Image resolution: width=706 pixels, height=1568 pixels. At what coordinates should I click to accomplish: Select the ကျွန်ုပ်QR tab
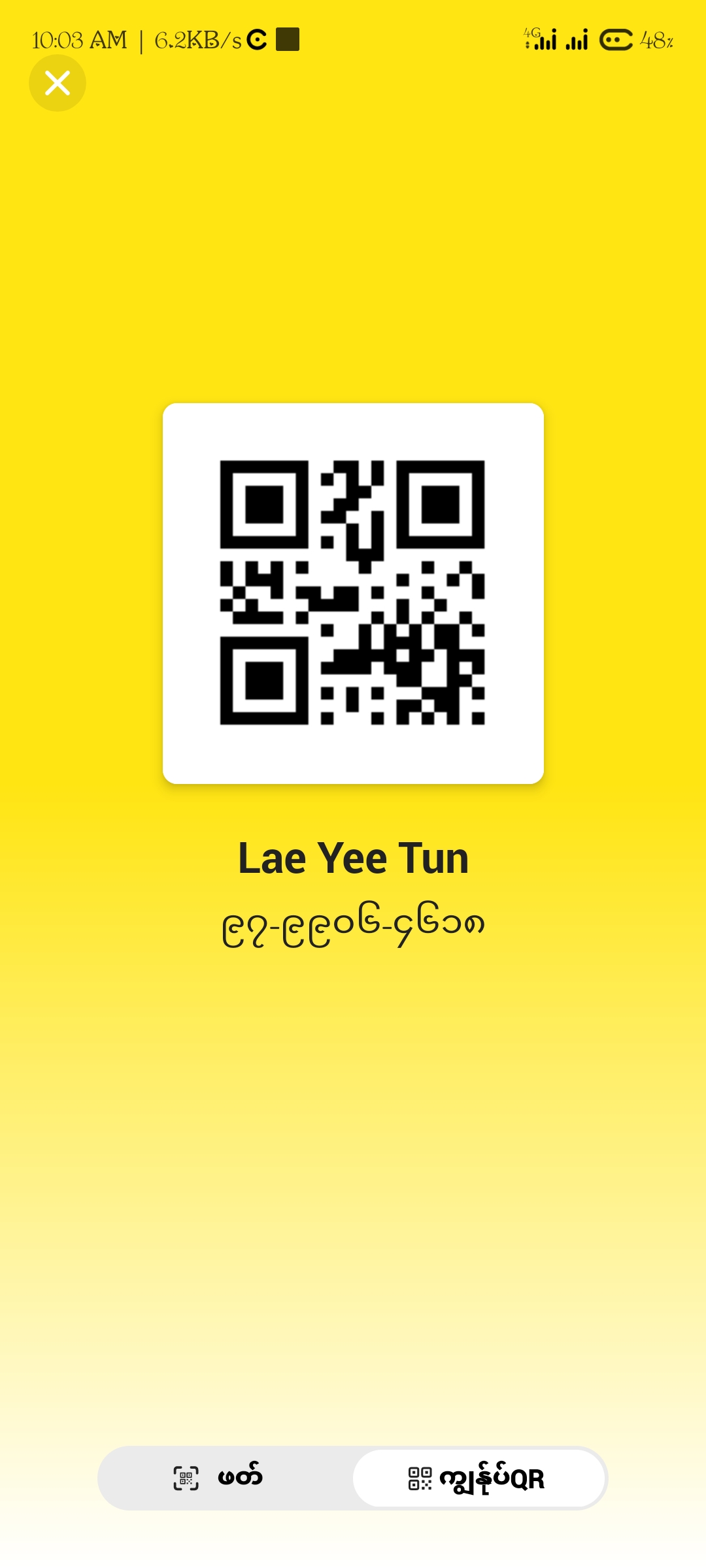(x=479, y=1478)
